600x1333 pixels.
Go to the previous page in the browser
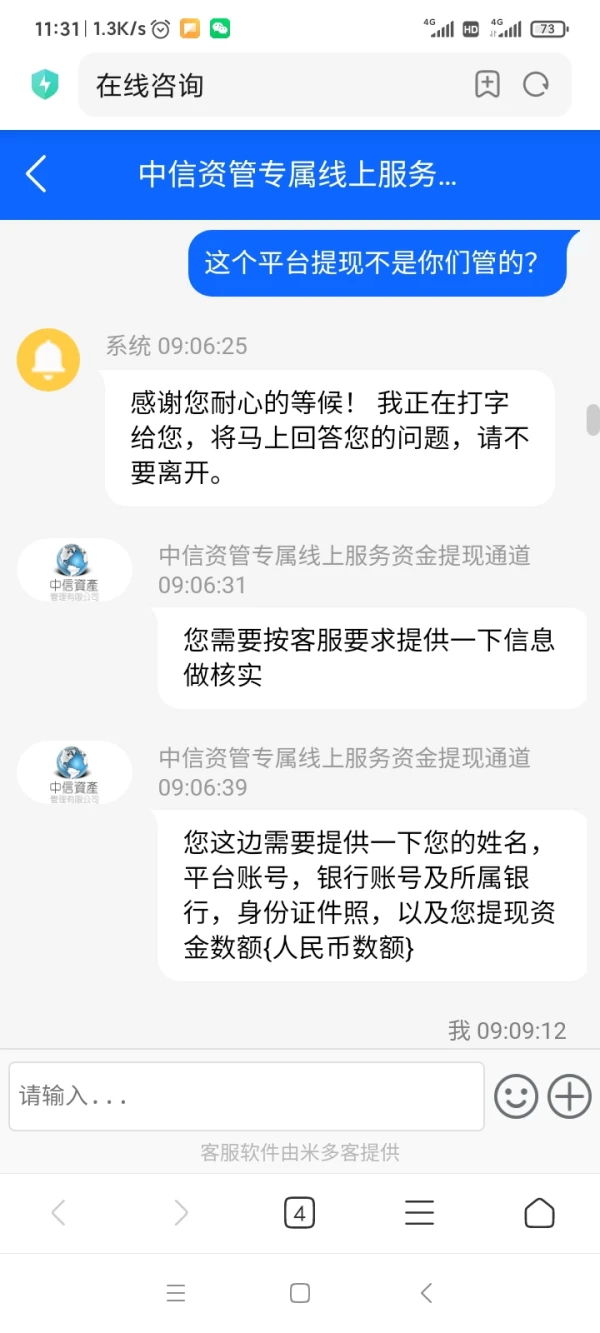[58, 1213]
